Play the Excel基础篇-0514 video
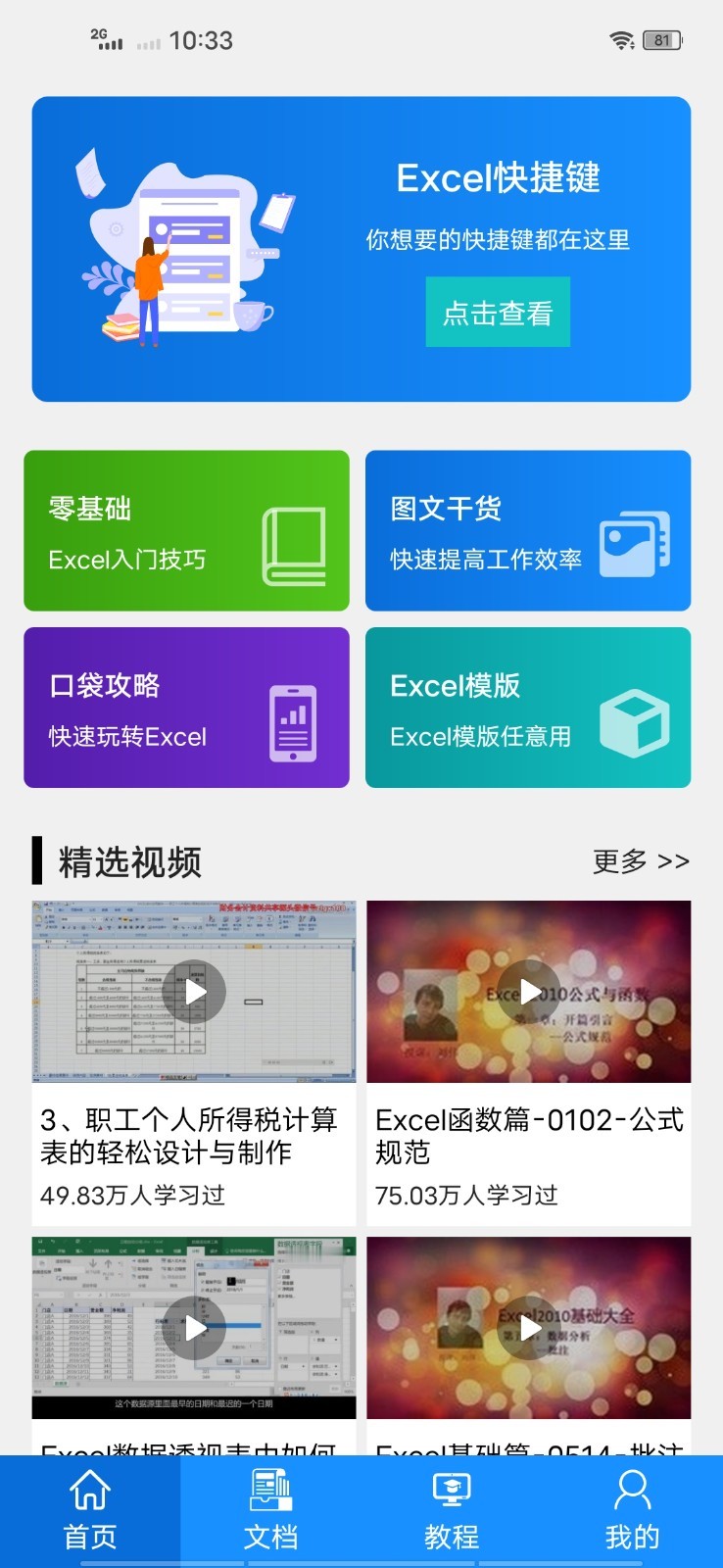 point(529,1328)
